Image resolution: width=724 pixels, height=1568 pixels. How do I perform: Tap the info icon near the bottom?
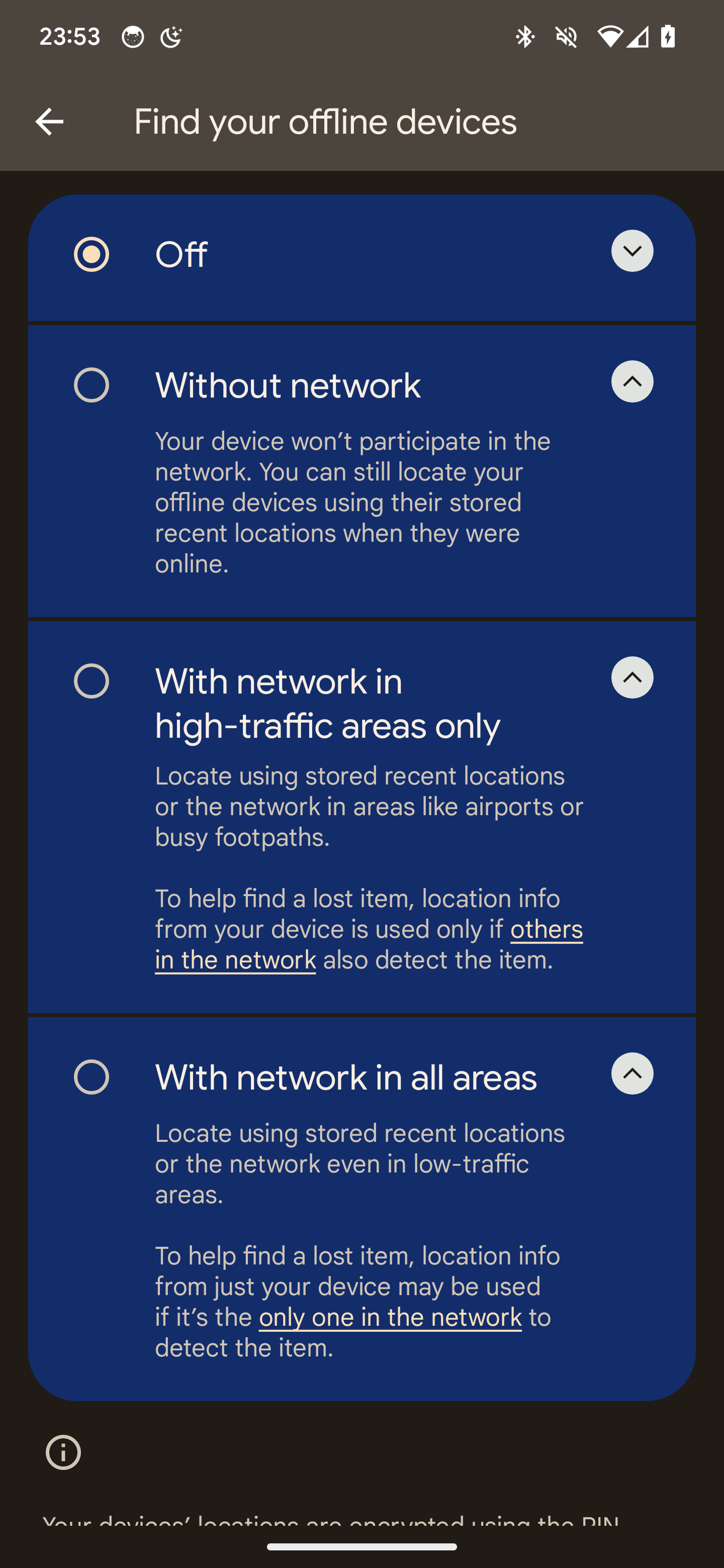pyautogui.click(x=64, y=1452)
